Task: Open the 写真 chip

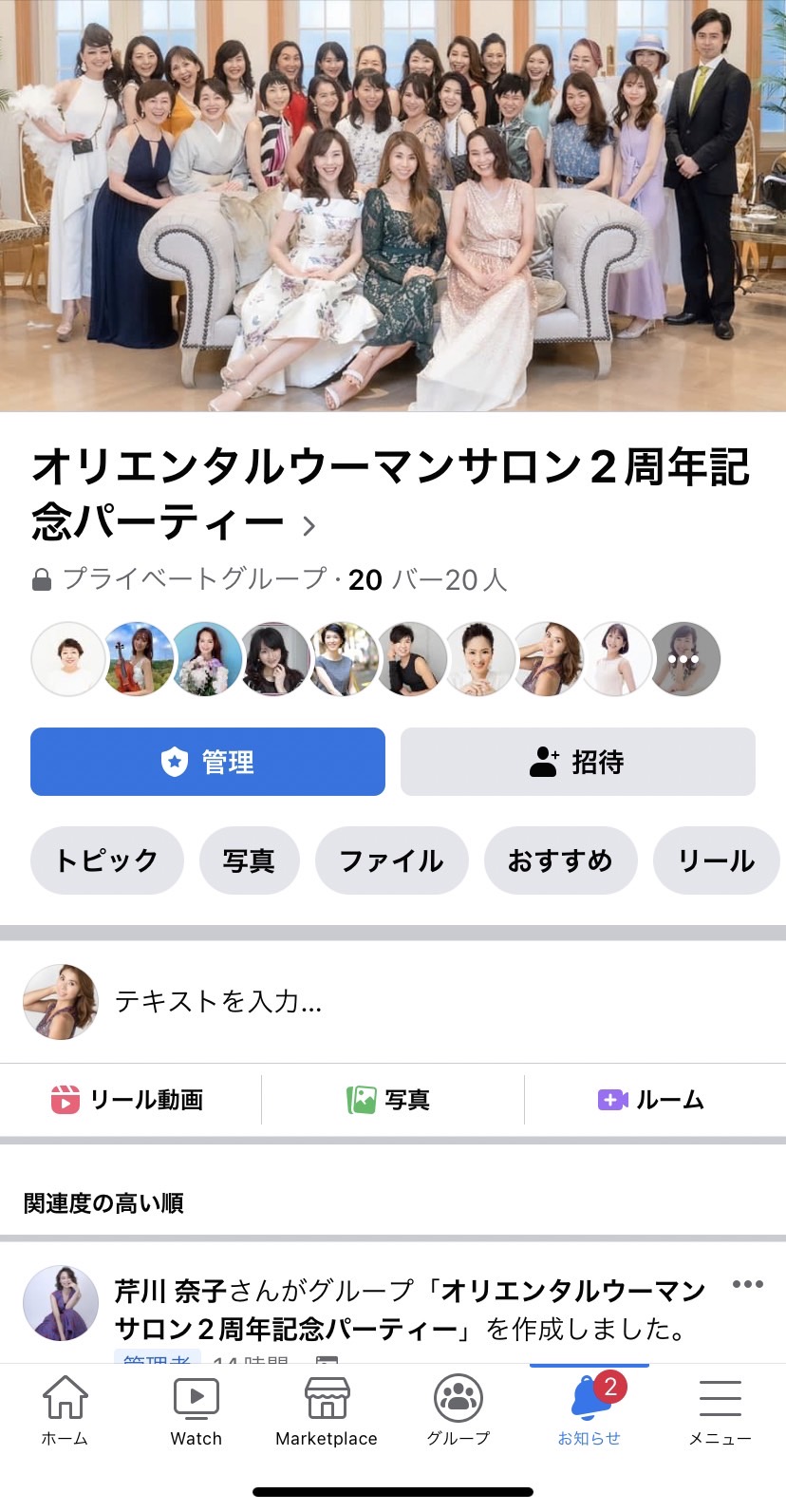Action: tap(249, 860)
